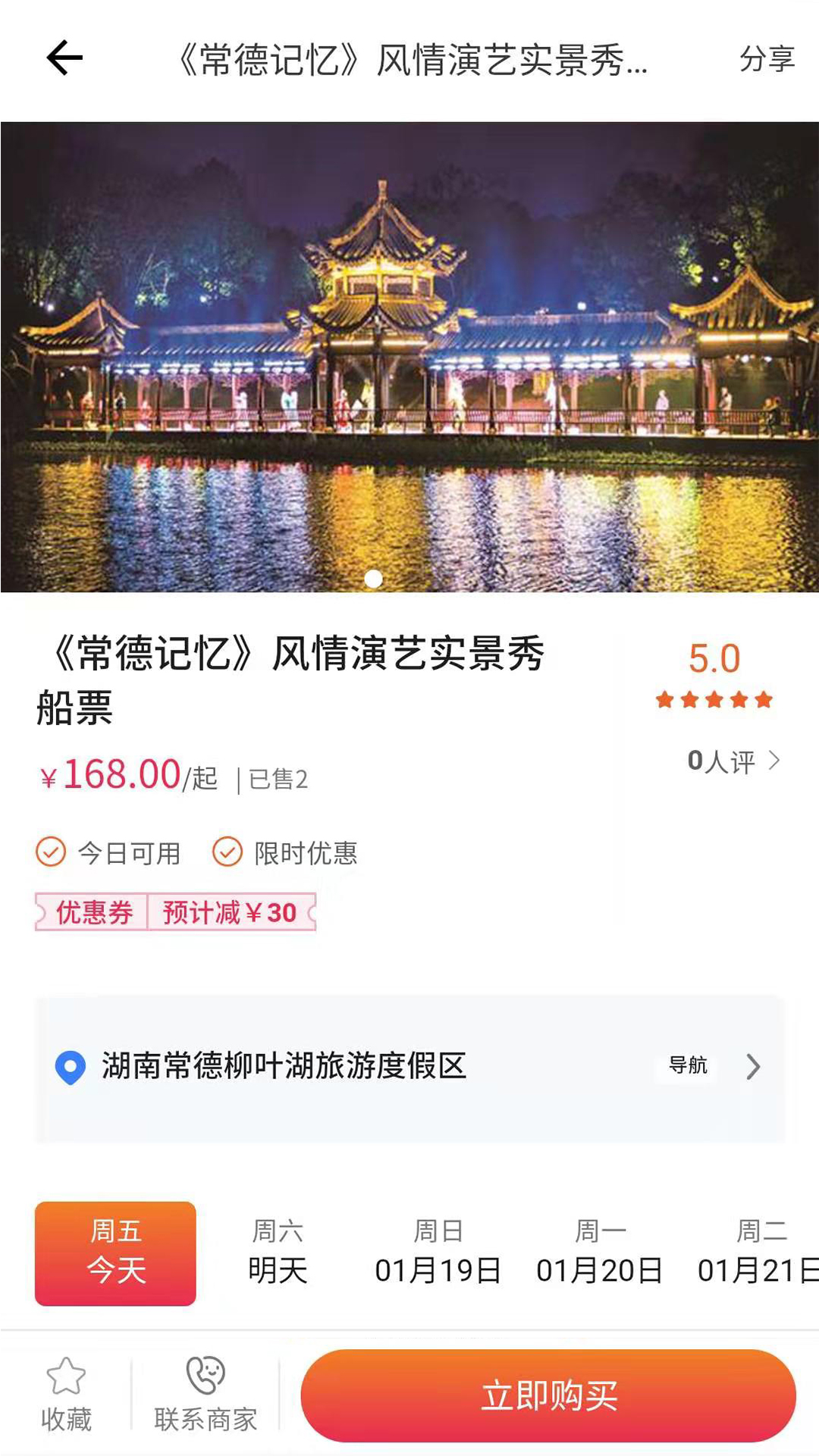Tap the check icon beside 限时优惠
The image size is (819, 1456).
tap(226, 853)
